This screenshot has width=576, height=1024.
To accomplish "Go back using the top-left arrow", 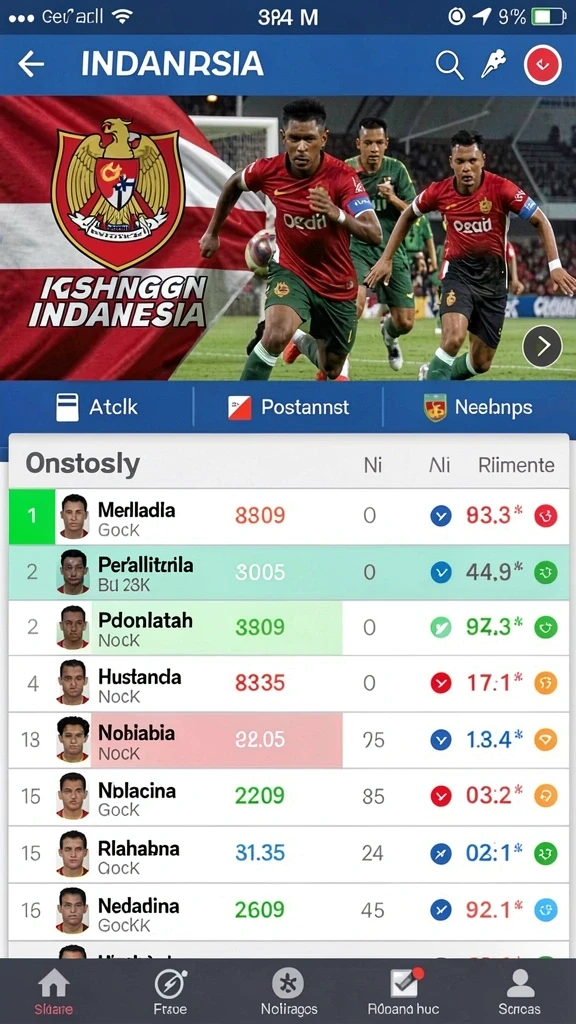I will point(31,64).
